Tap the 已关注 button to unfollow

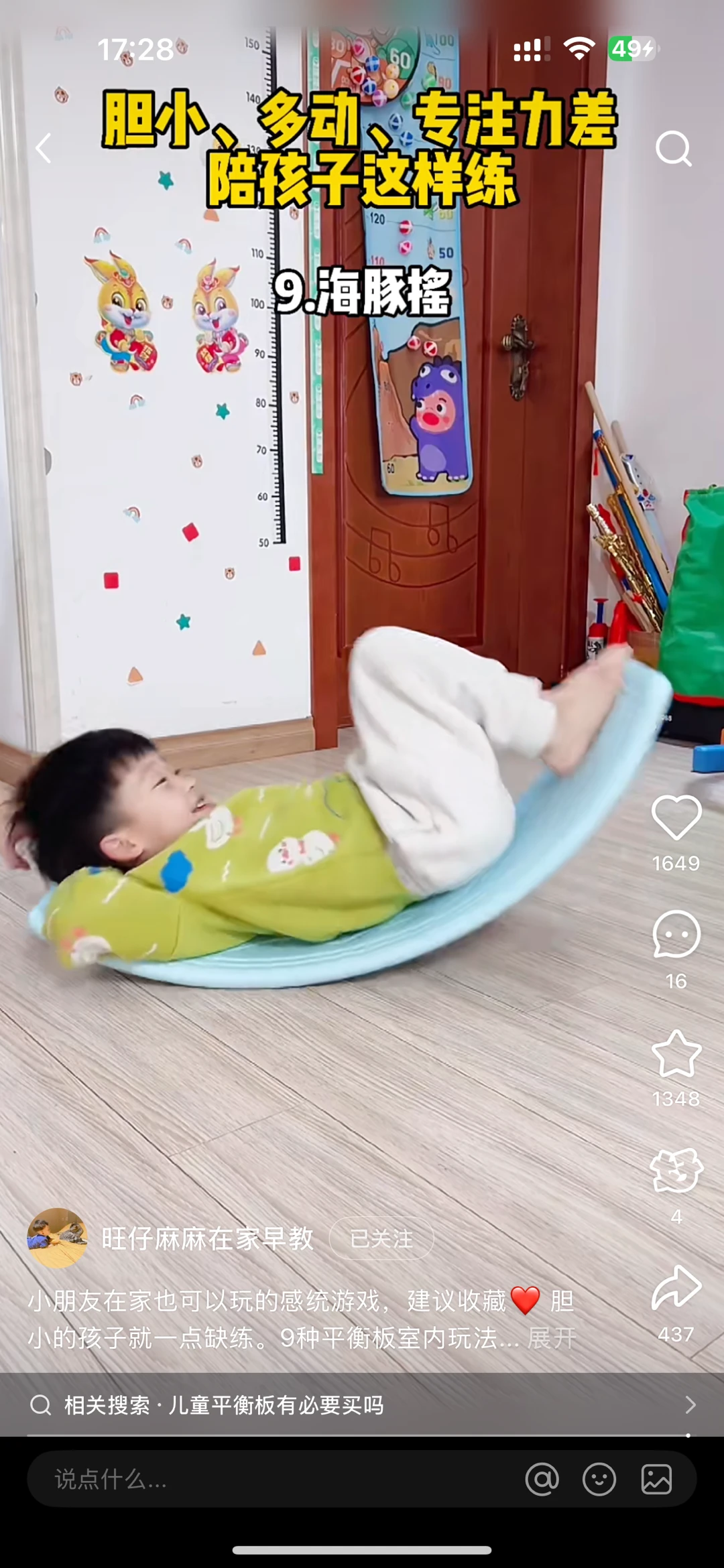[x=381, y=1238]
